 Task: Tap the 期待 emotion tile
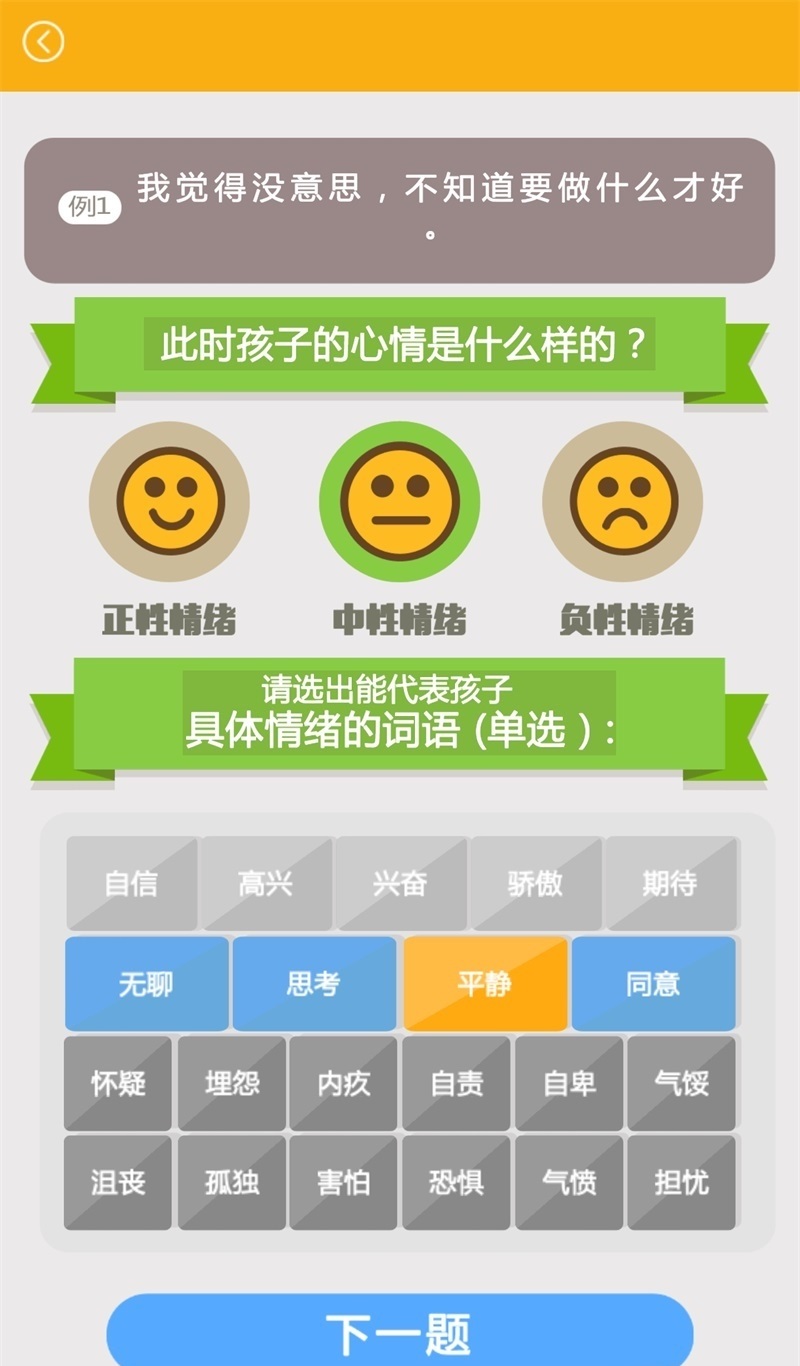click(x=670, y=884)
